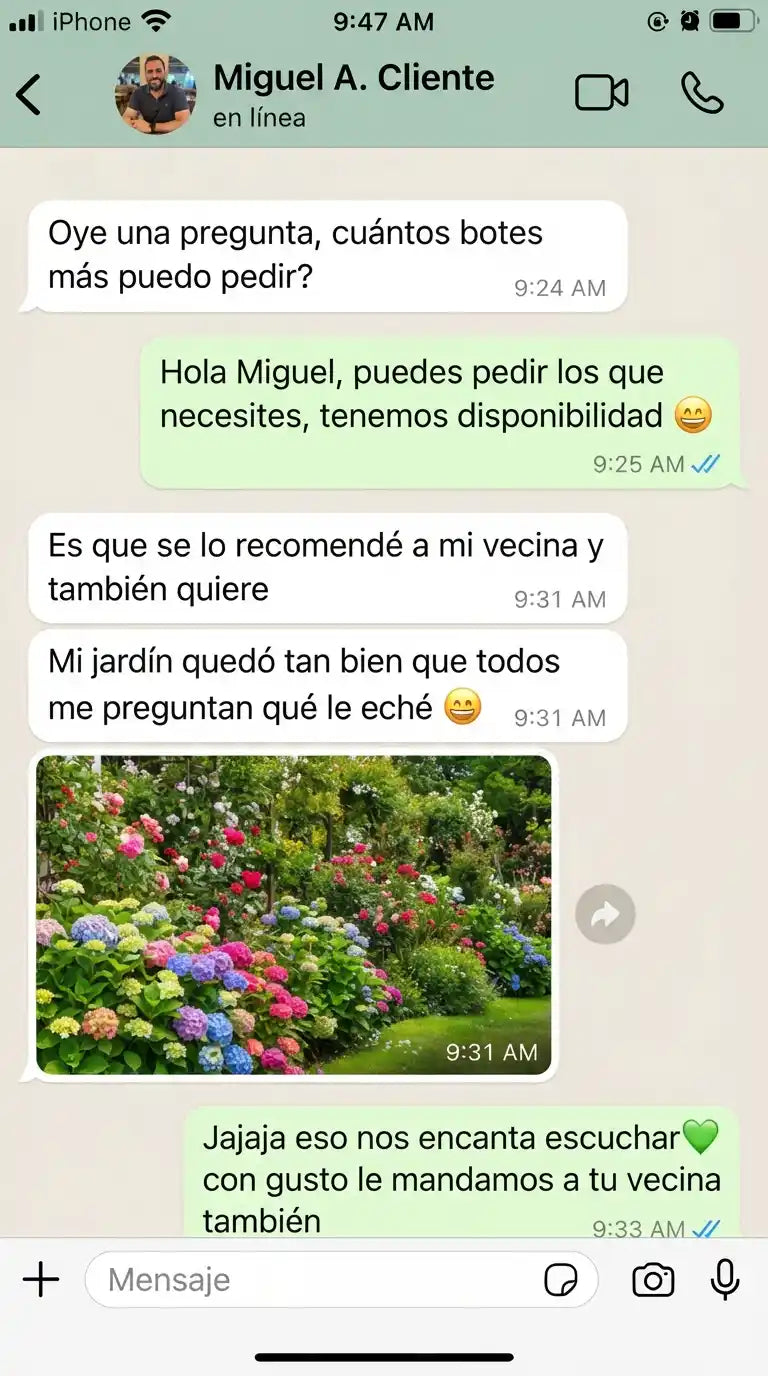The height and width of the screenshot is (1376, 768).
Task: Start a video call with Miguel
Action: point(602,93)
